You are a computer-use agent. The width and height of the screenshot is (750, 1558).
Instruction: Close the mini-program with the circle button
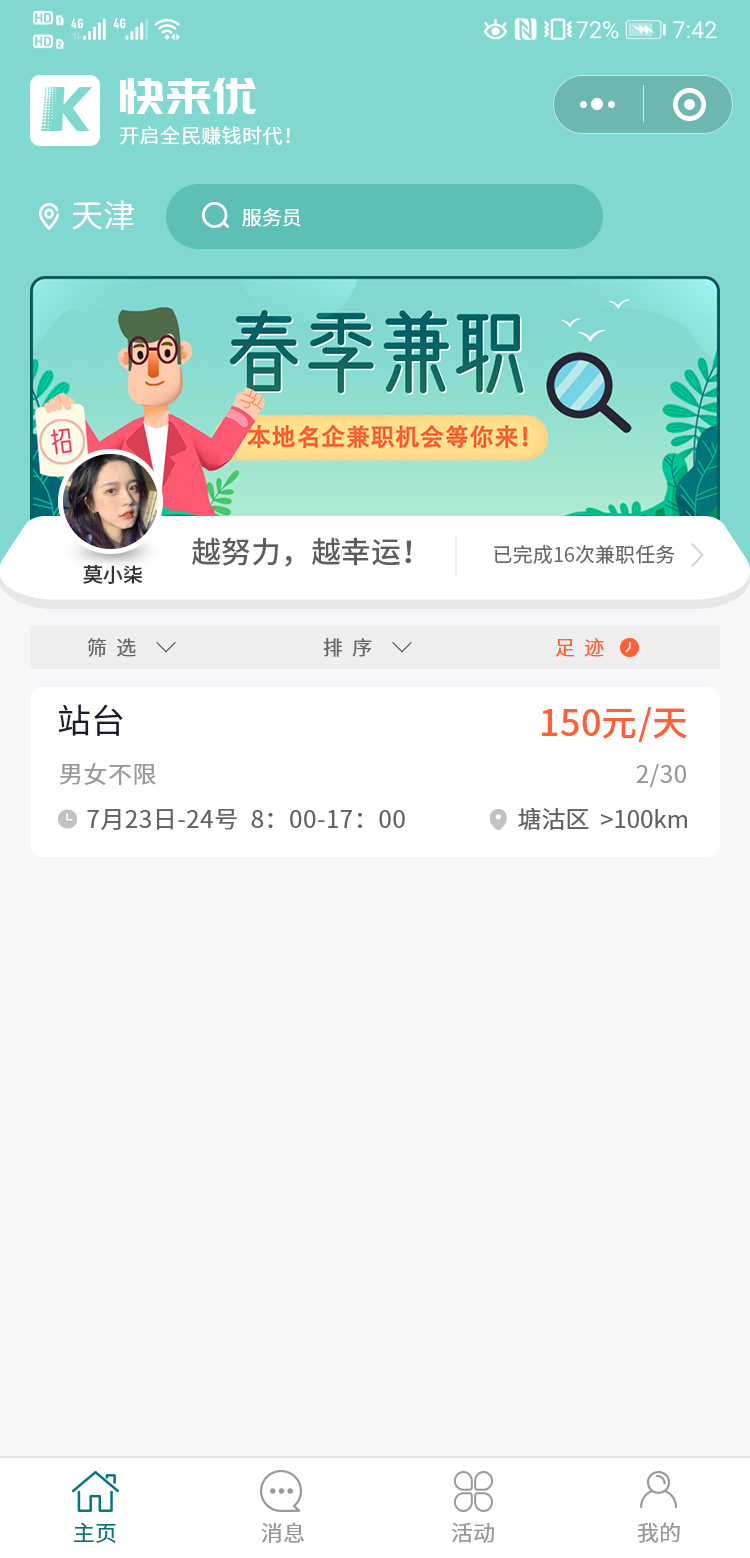pos(689,104)
